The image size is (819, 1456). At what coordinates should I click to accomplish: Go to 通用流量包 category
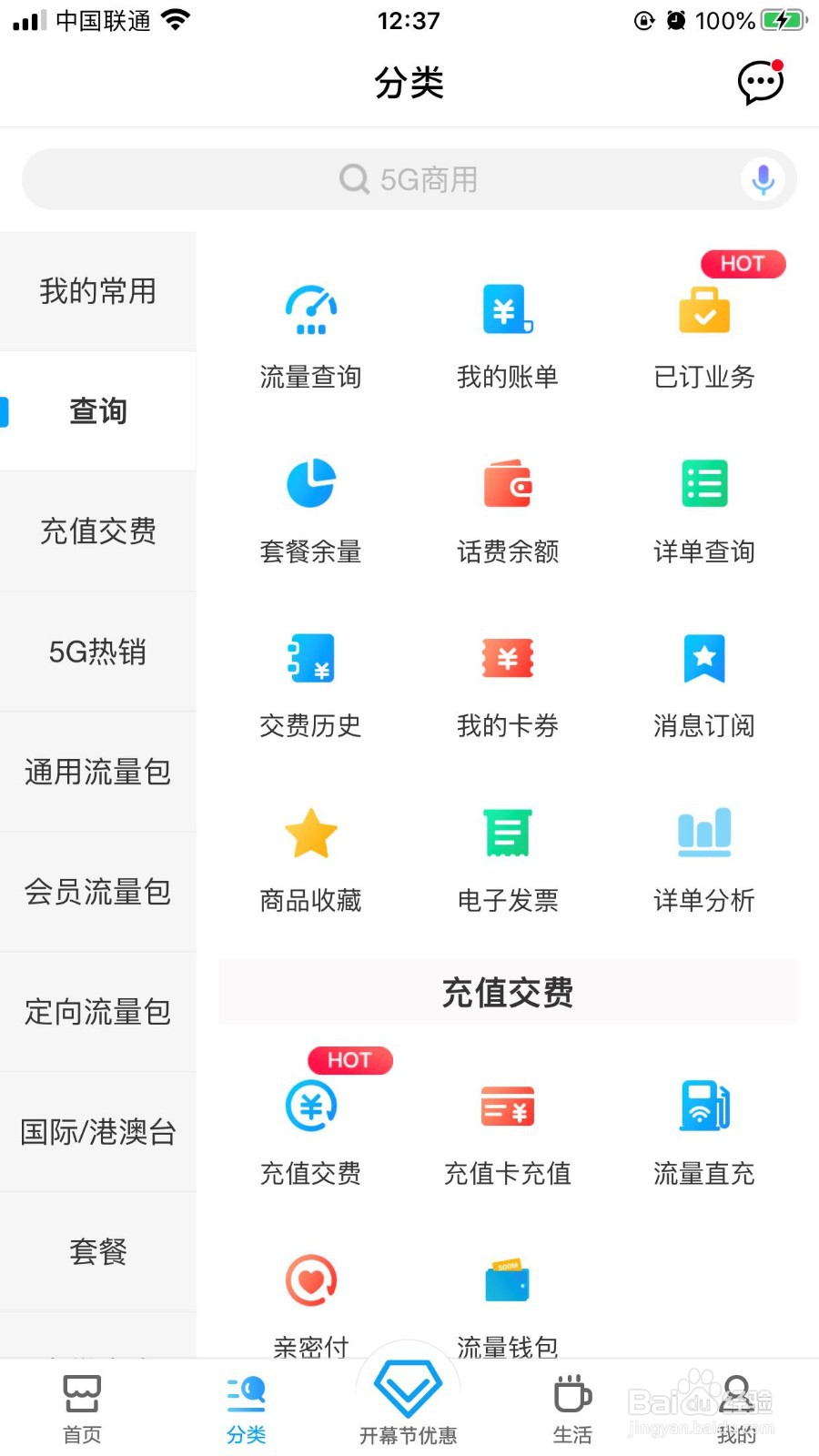click(x=97, y=772)
